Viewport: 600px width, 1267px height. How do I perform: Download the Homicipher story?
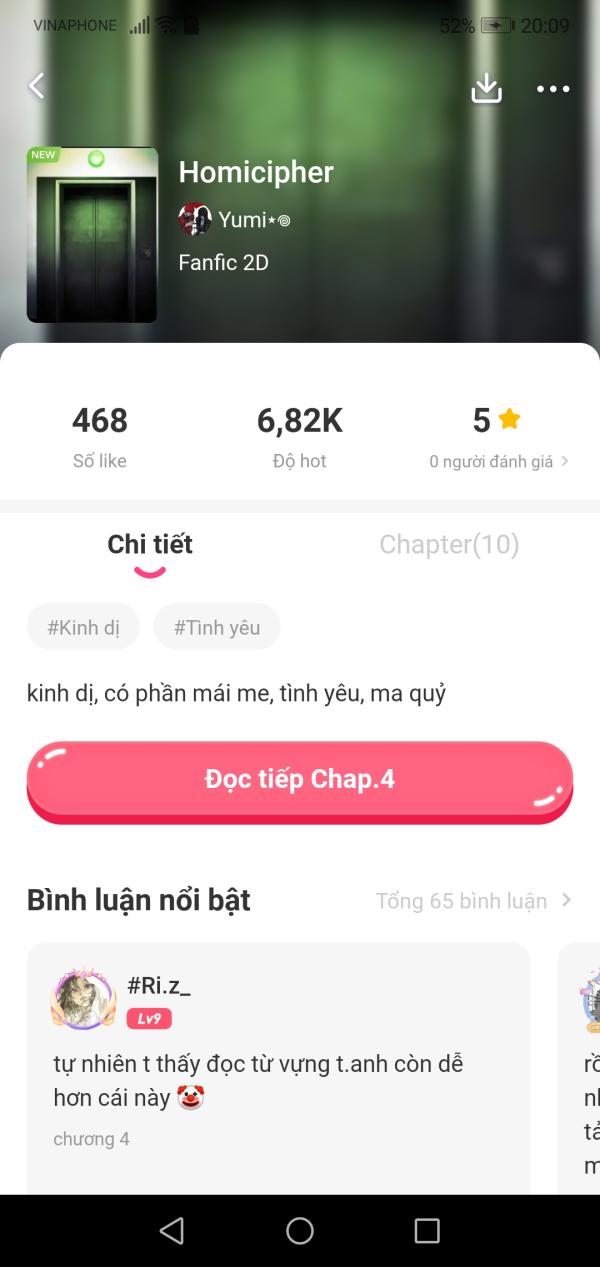[486, 88]
